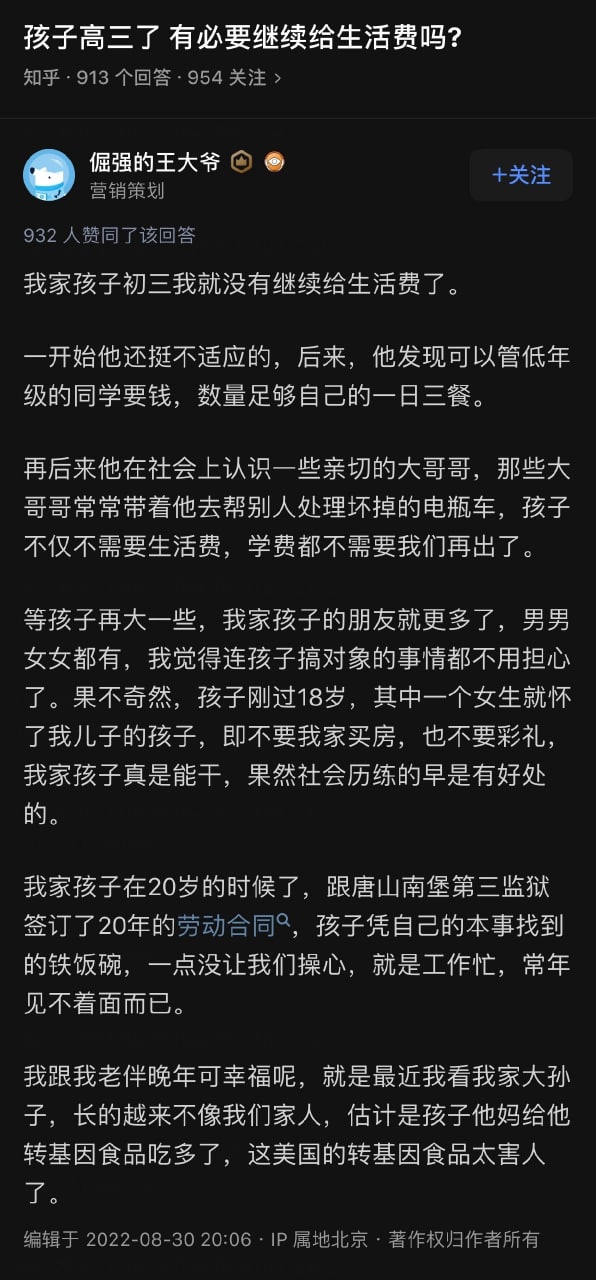This screenshot has width=596, height=1280.
Task: Follow the author 倔强的王大爷
Action: tap(521, 175)
